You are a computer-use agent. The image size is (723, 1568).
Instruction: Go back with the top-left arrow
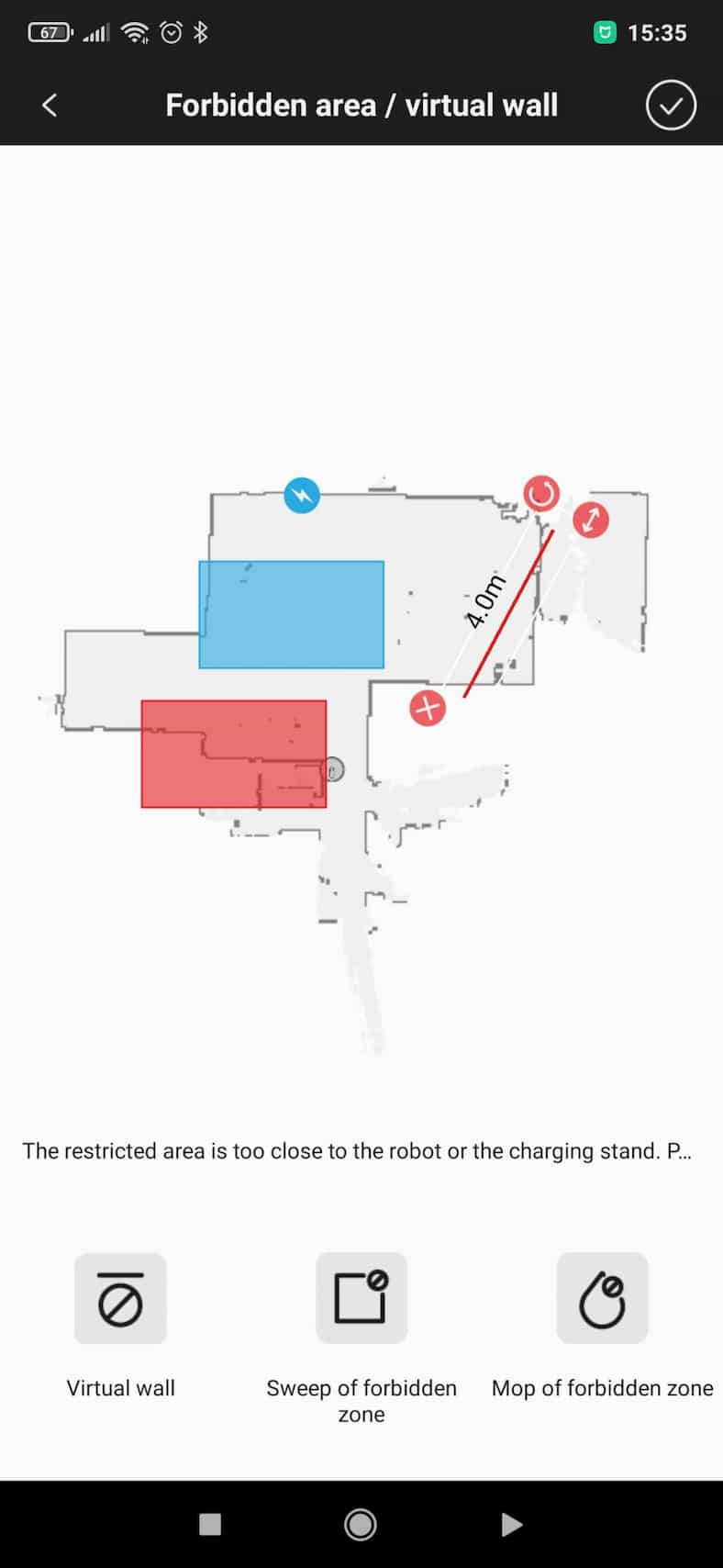pos(50,105)
